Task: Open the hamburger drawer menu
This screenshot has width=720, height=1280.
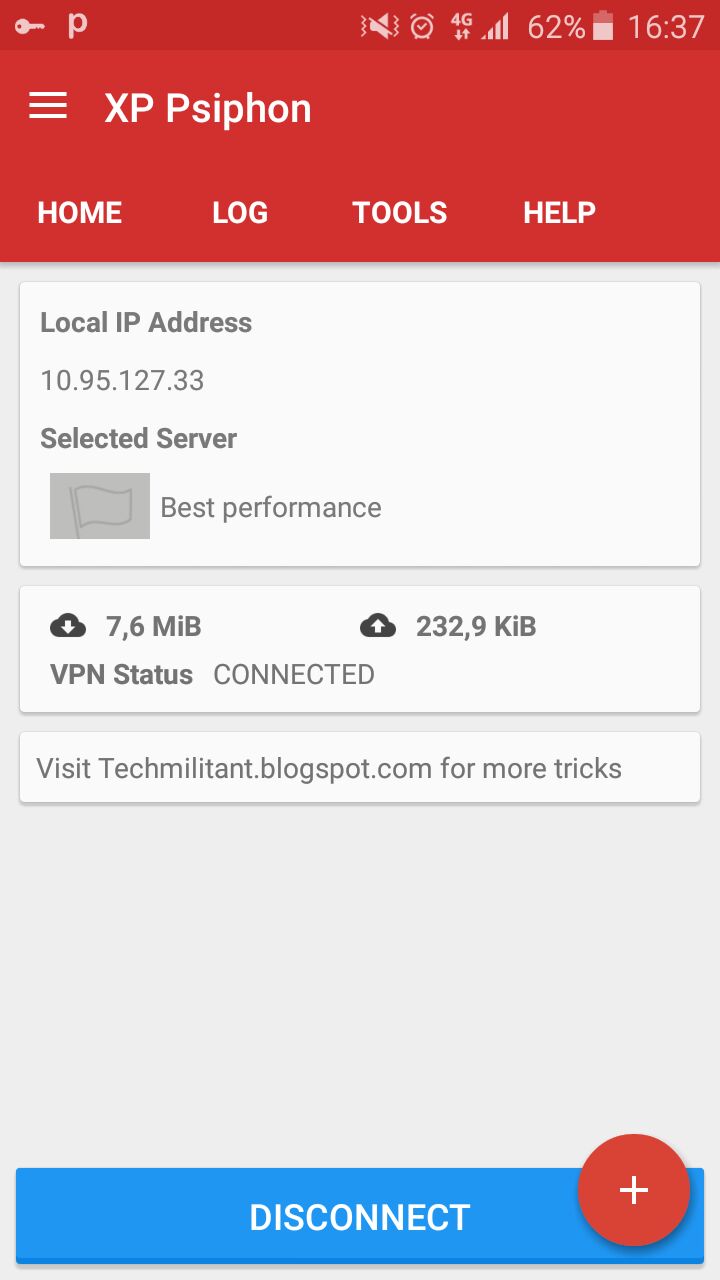Action: 48,106
